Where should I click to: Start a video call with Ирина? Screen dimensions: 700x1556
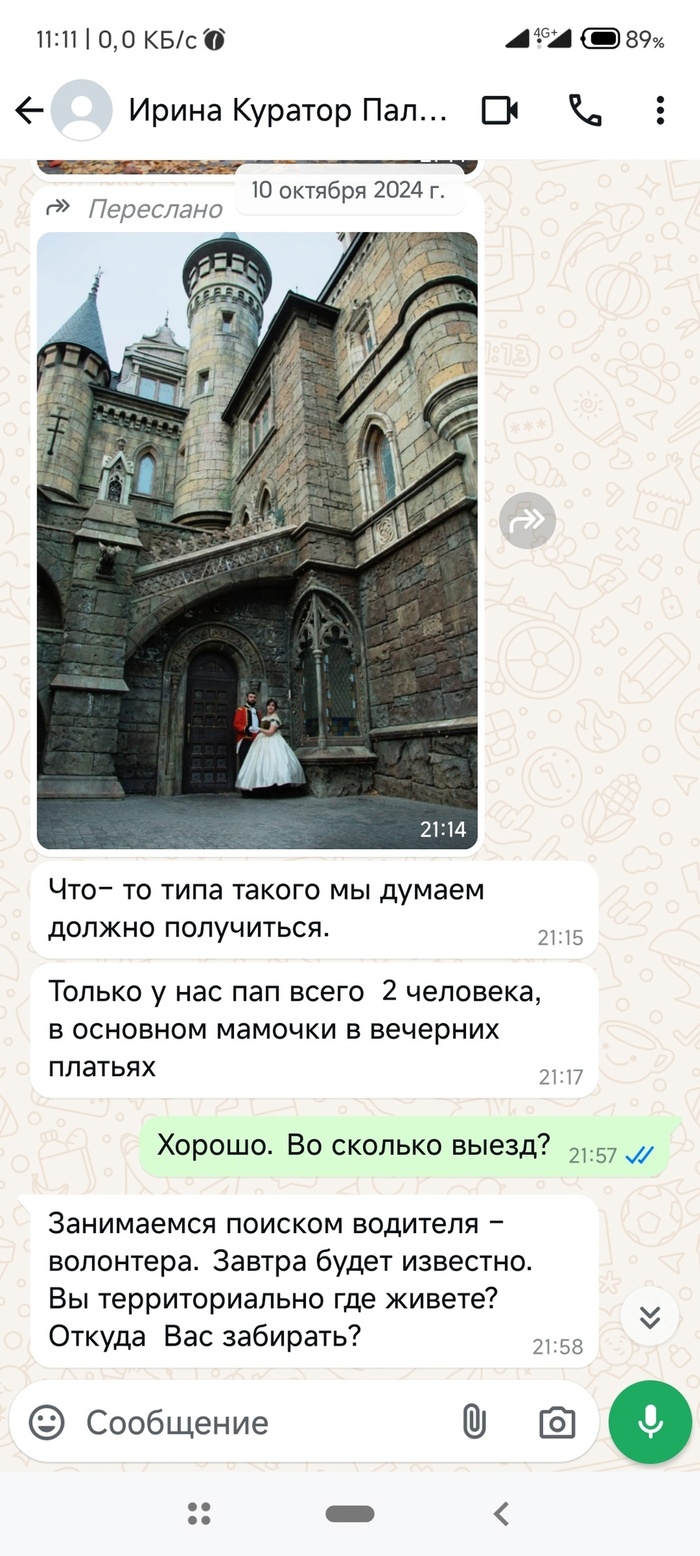499,110
